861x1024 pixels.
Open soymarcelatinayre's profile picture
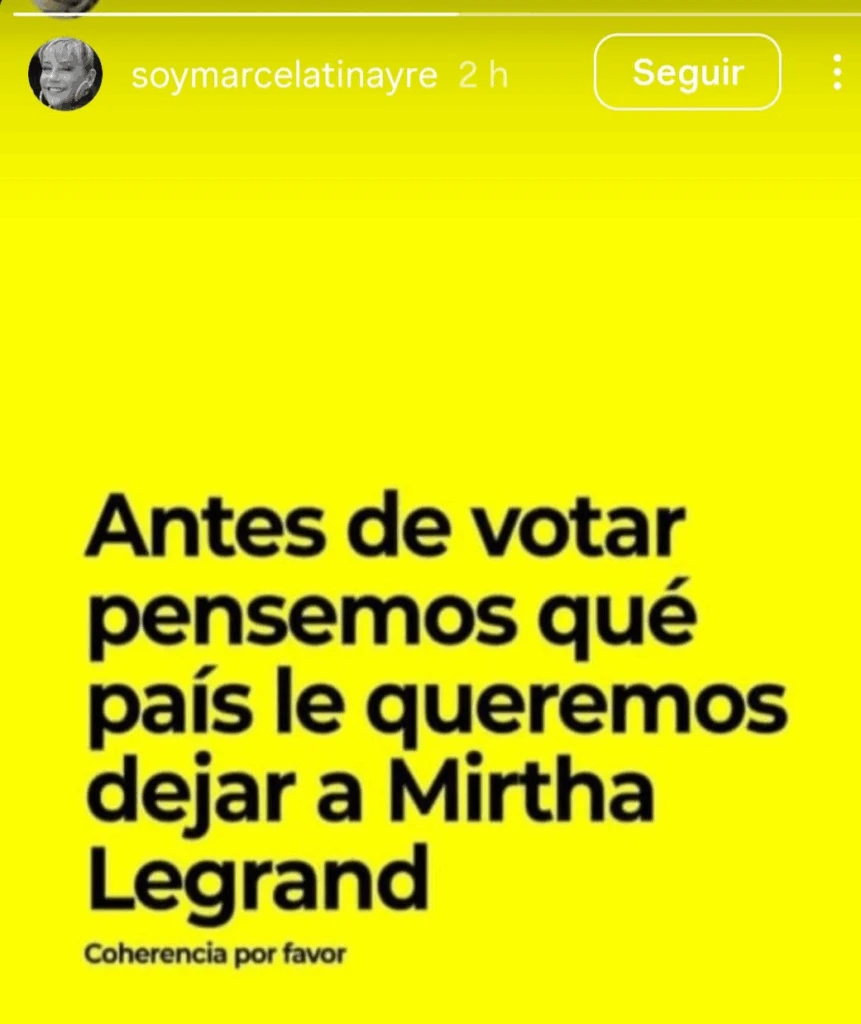(x=66, y=75)
